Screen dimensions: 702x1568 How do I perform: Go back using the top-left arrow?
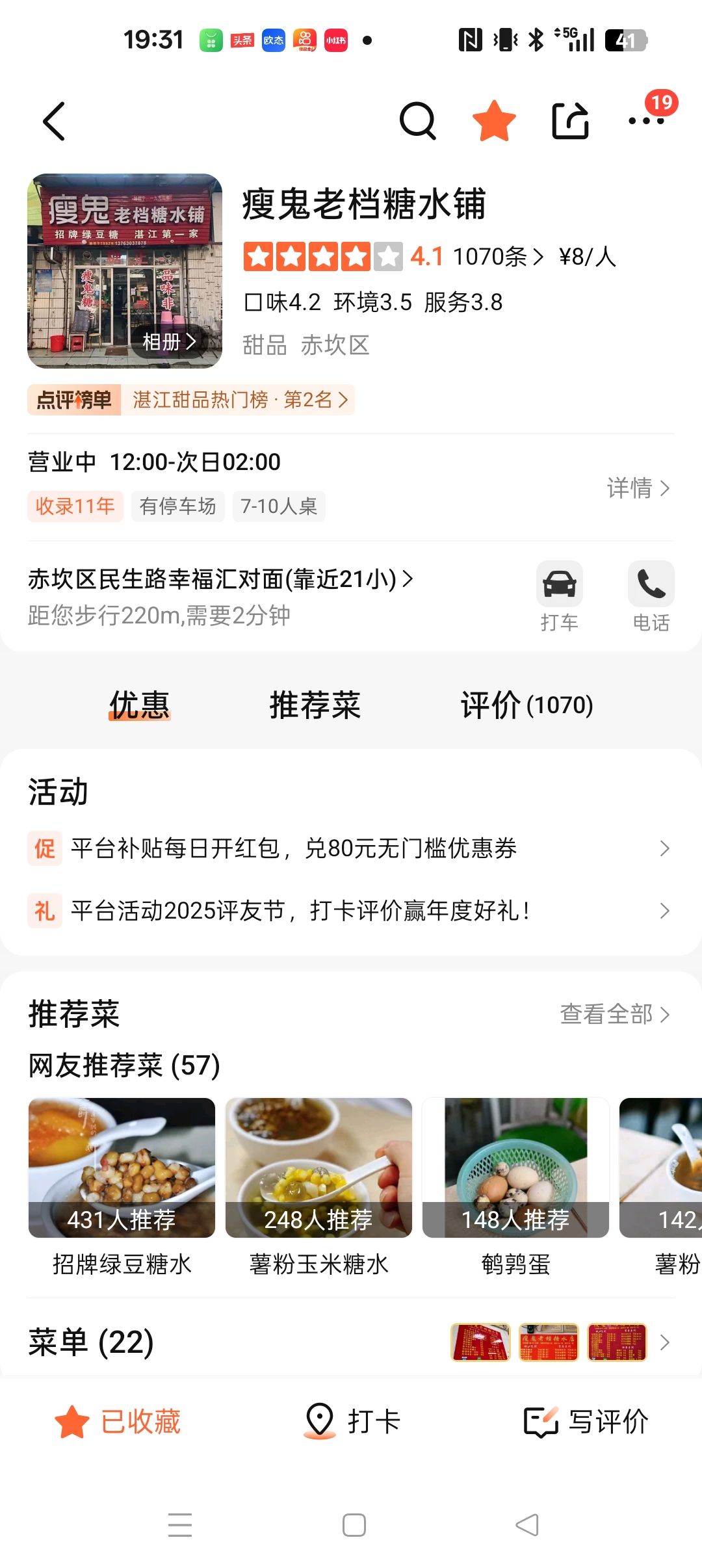point(55,122)
